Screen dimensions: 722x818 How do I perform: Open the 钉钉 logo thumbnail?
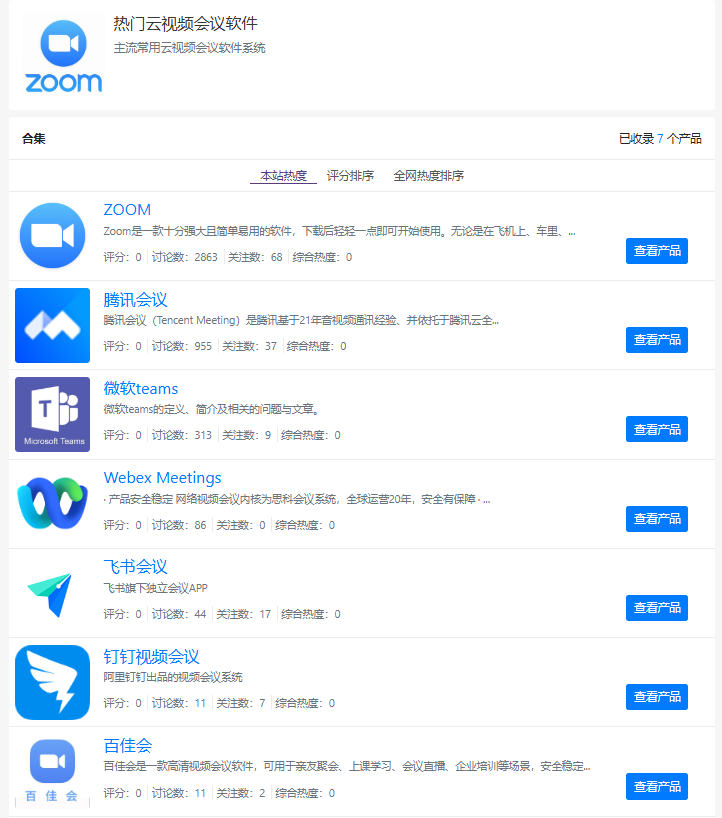click(52, 682)
